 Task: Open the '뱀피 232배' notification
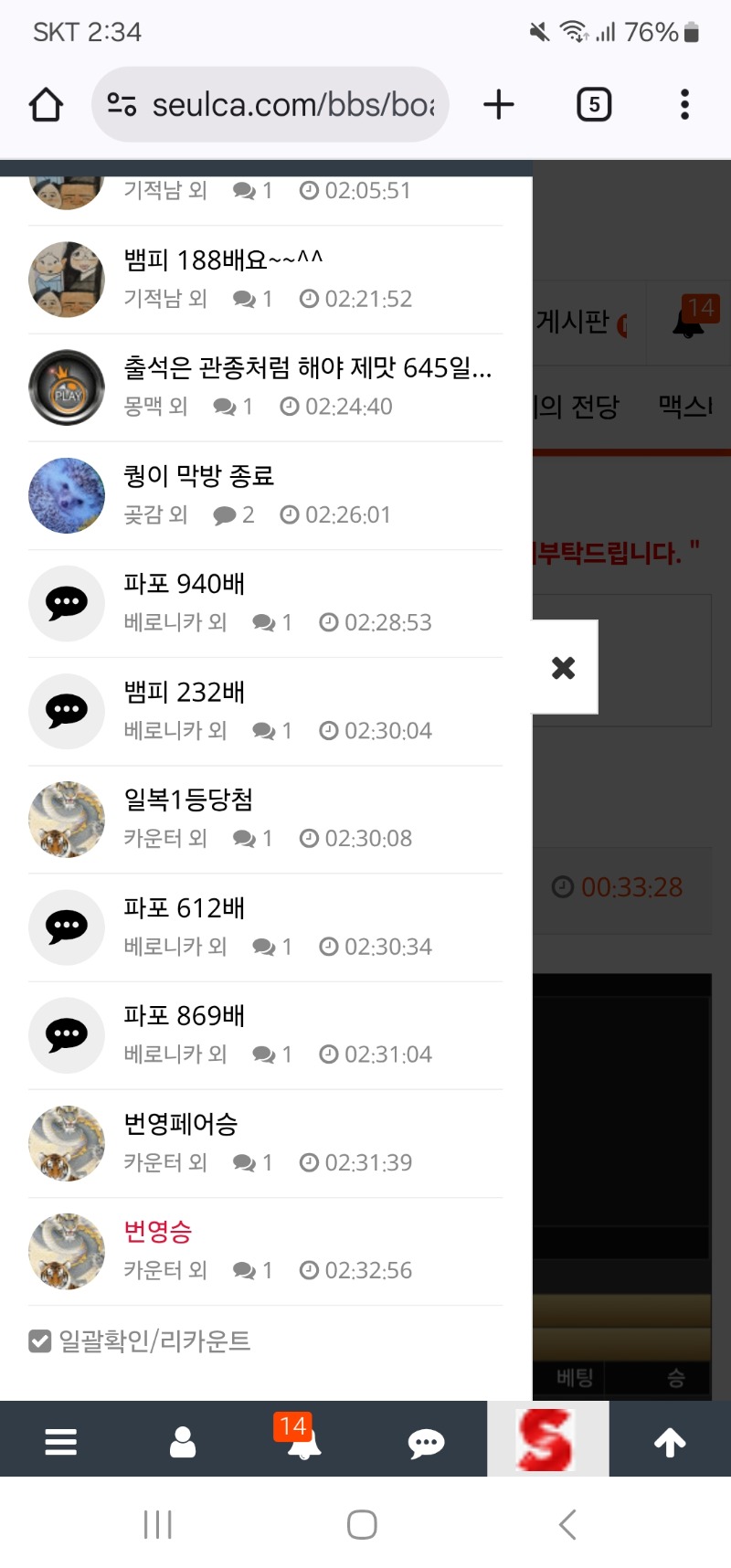coord(185,693)
